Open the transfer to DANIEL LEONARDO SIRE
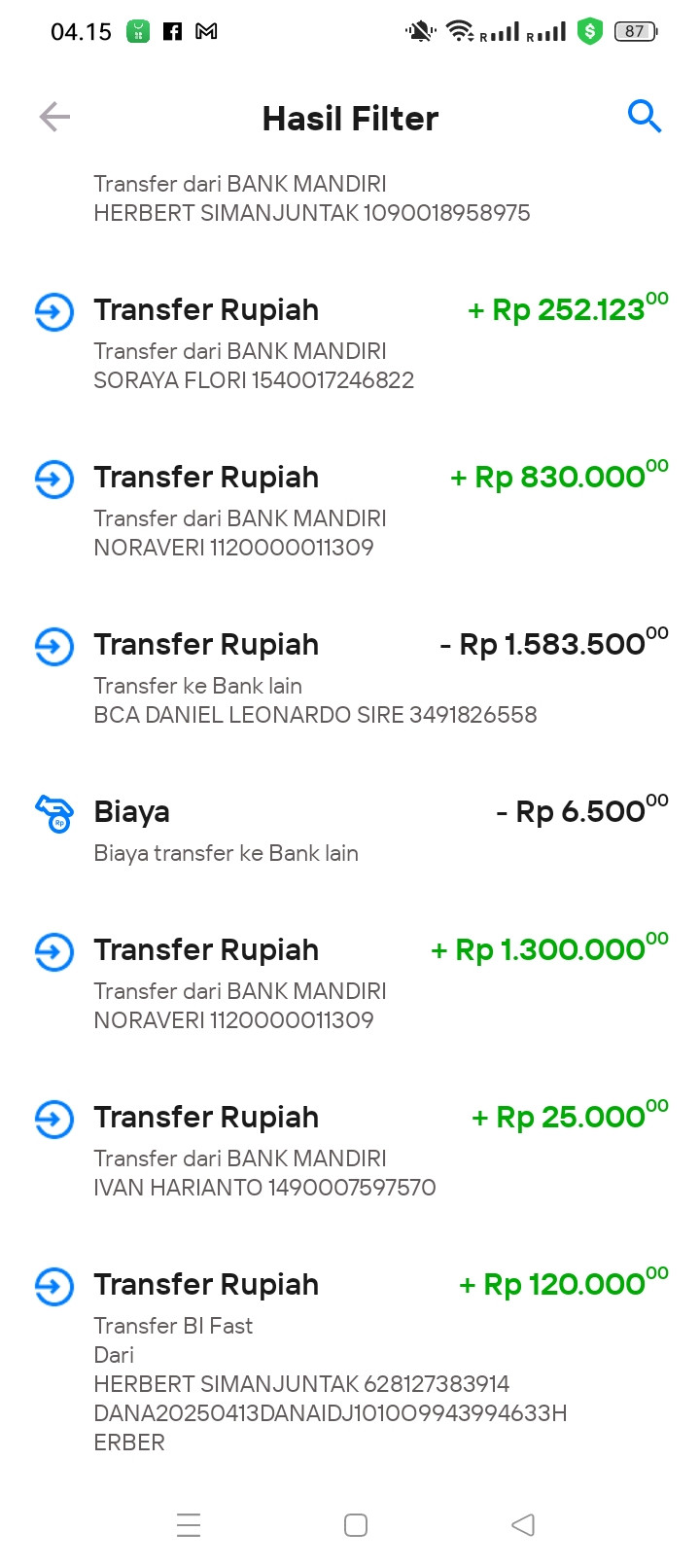Screen dimensions: 700x1568 [x=350, y=678]
